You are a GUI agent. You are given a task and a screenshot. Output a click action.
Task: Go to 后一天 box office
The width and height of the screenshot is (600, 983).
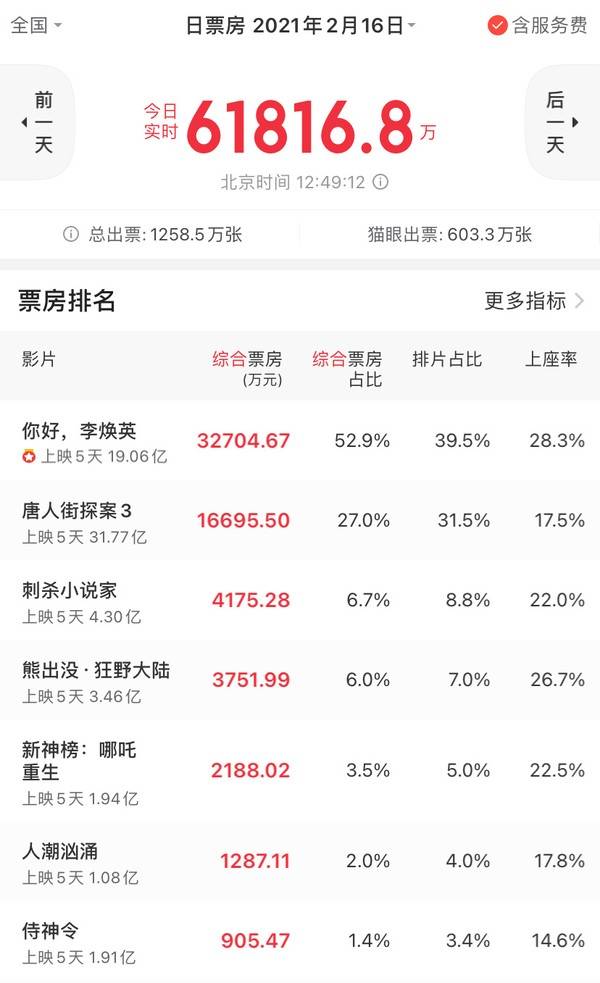562,122
